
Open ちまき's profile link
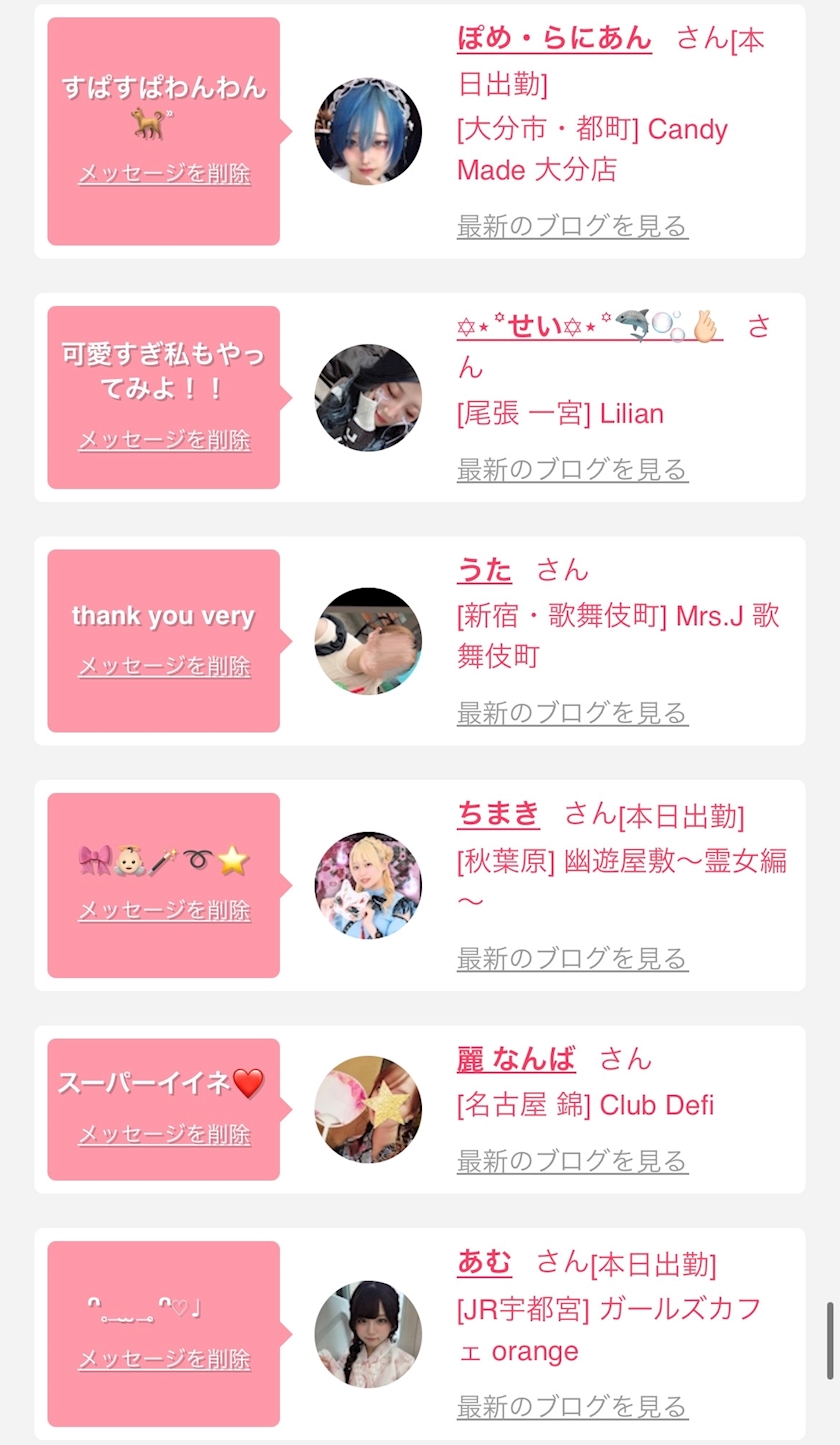[x=498, y=814]
